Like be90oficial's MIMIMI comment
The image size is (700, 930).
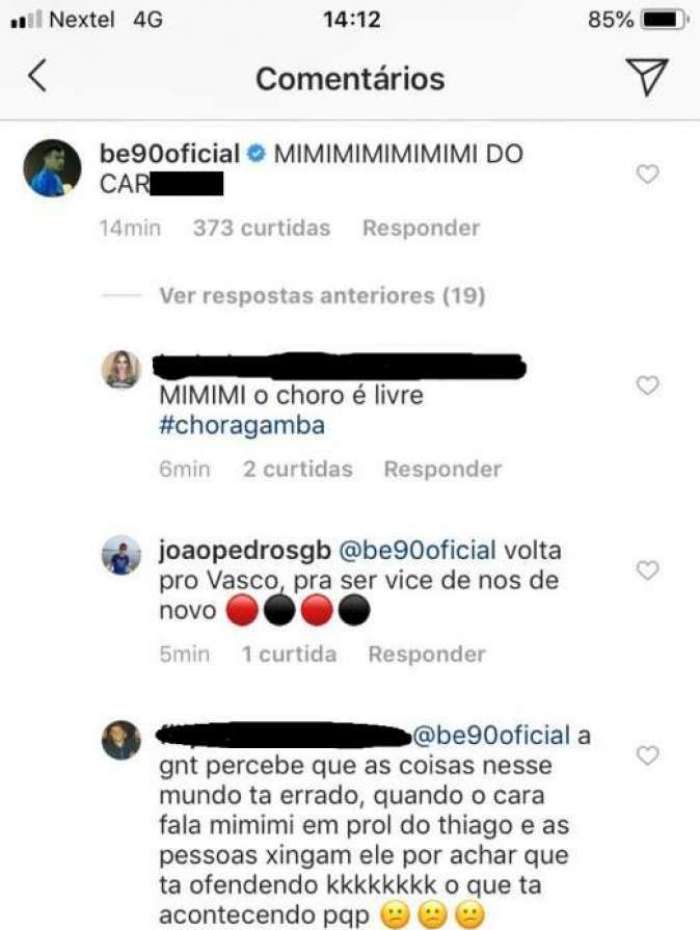[x=648, y=174]
